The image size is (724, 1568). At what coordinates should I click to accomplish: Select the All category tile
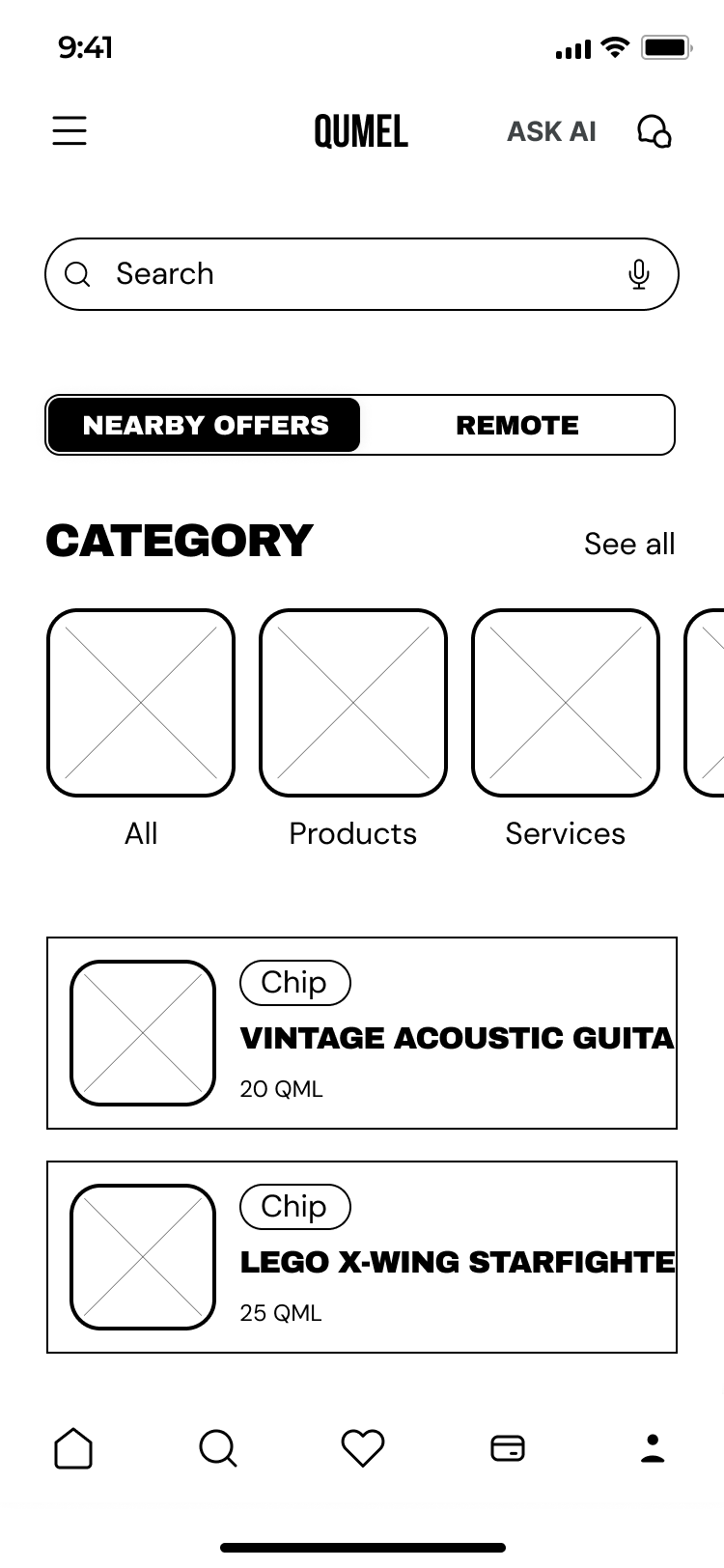pyautogui.click(x=141, y=703)
